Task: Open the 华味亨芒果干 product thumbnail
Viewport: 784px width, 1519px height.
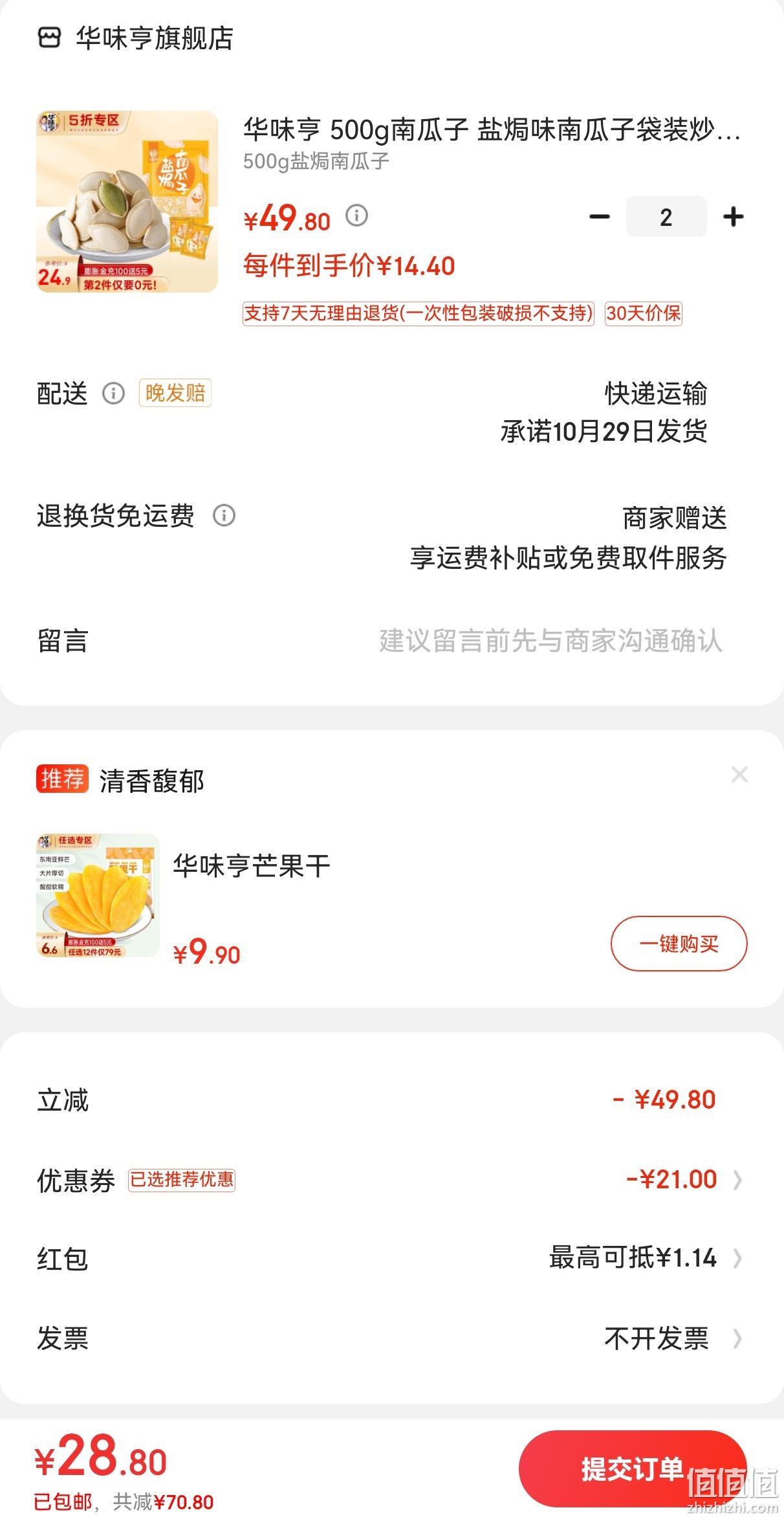Action: tap(98, 896)
